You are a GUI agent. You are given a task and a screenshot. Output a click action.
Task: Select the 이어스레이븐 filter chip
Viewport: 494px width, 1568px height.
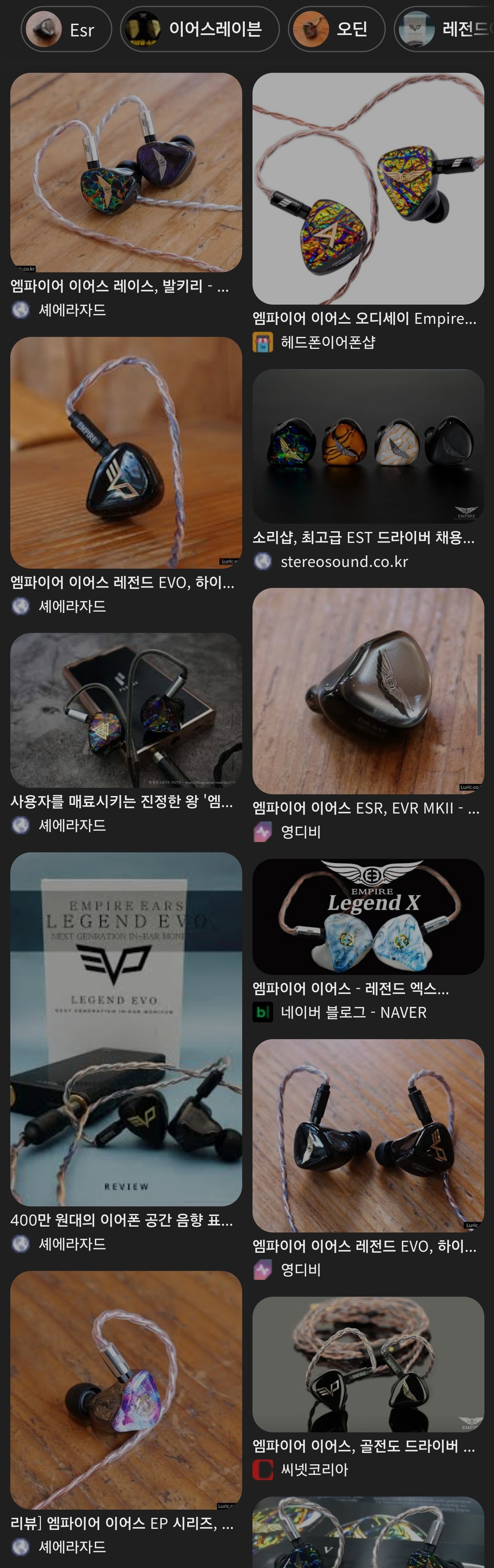[200, 29]
